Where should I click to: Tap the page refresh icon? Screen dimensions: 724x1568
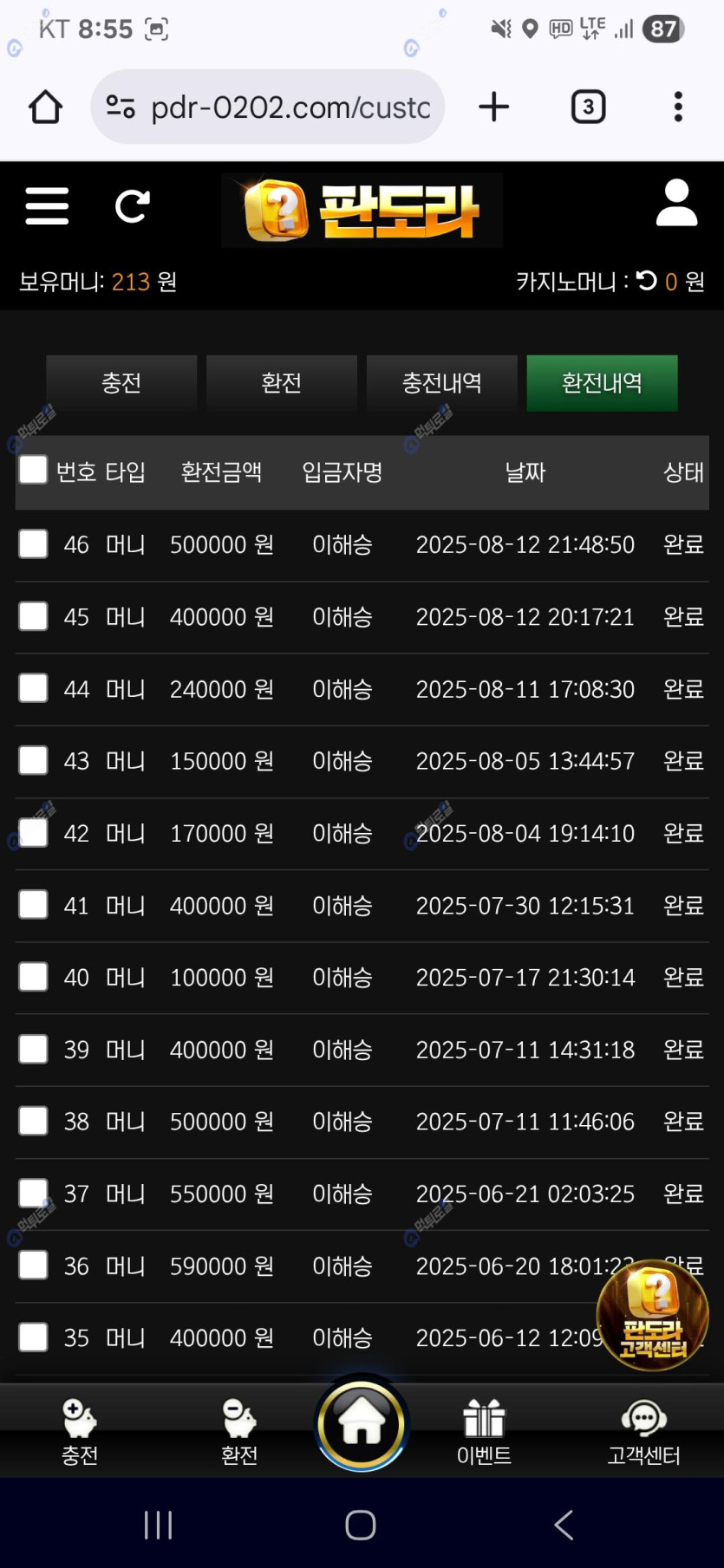(x=133, y=206)
